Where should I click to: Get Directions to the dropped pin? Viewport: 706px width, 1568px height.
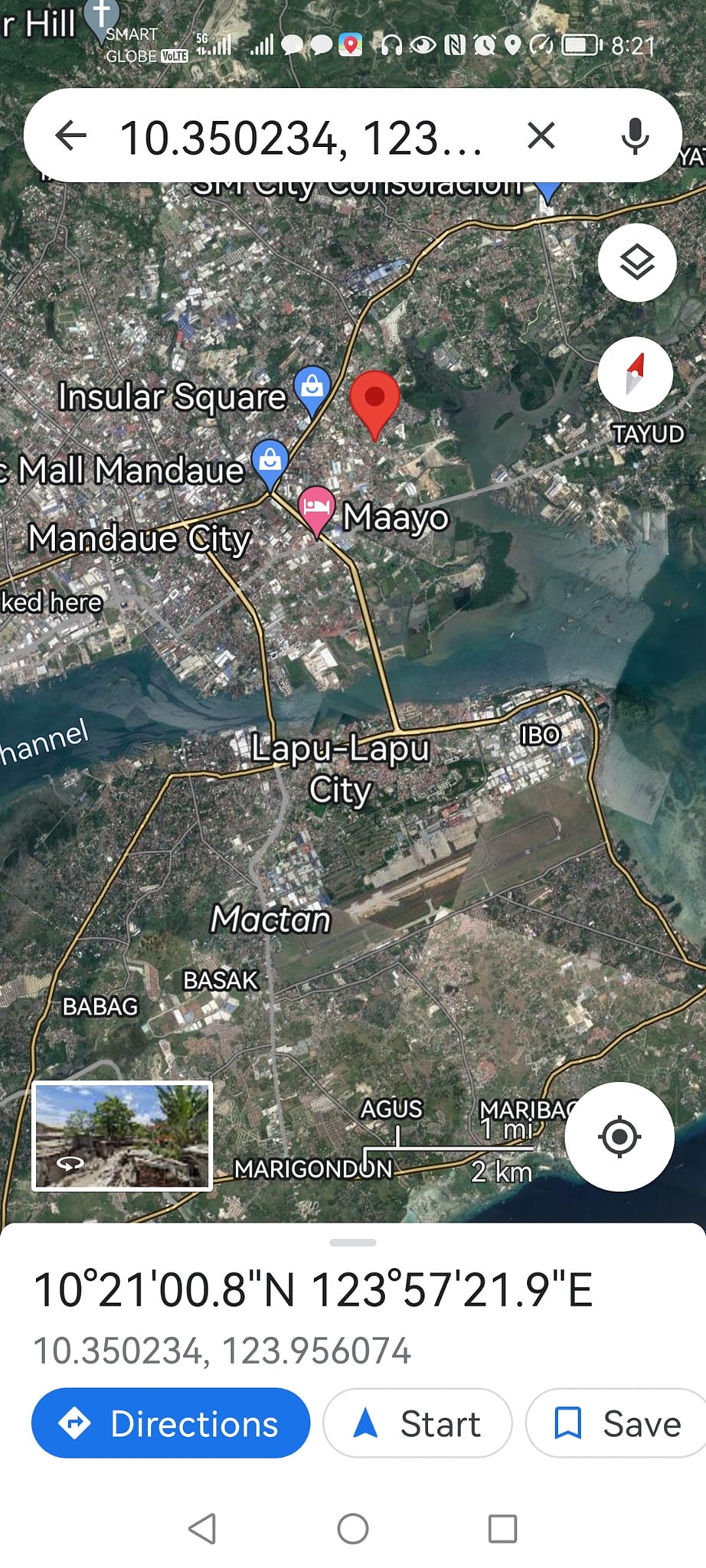tap(171, 1423)
